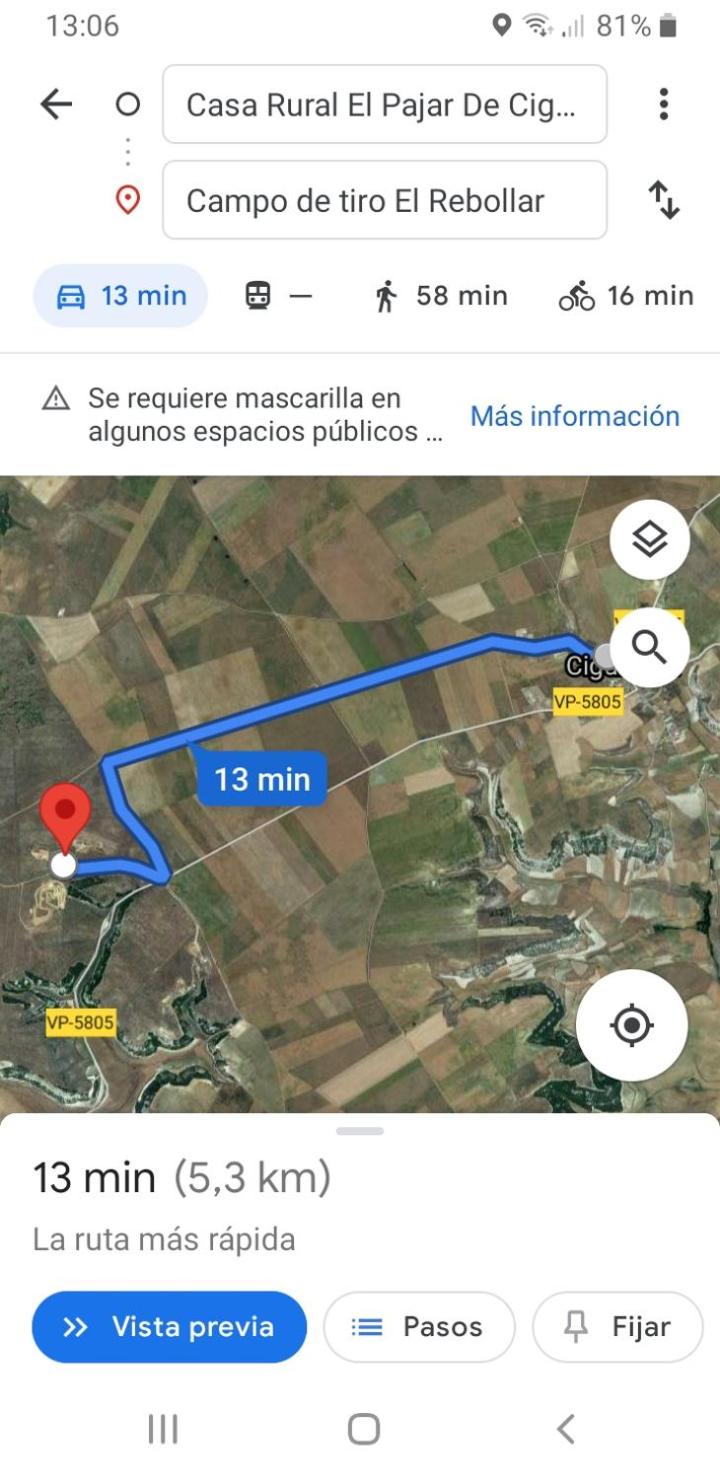Edit the origin Casa Rural El Pajar field

point(384,104)
